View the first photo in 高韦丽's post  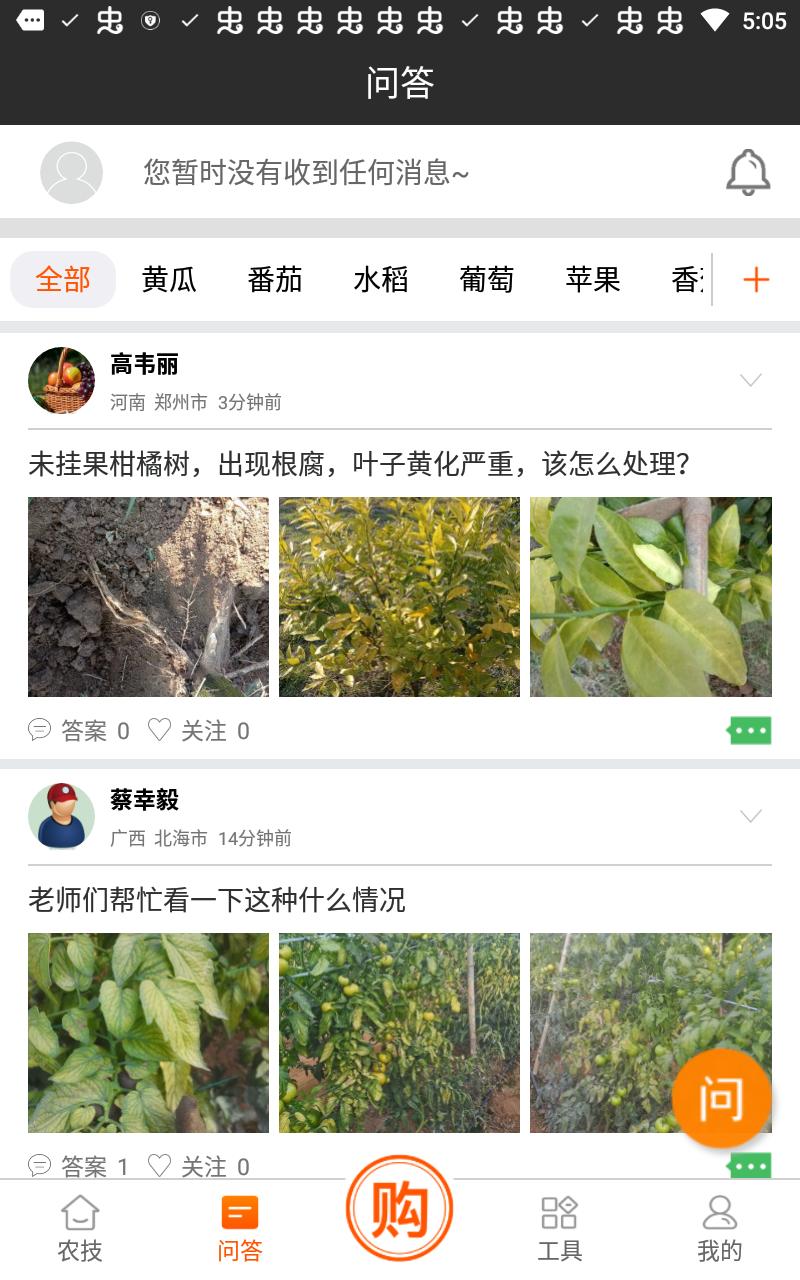click(x=148, y=597)
